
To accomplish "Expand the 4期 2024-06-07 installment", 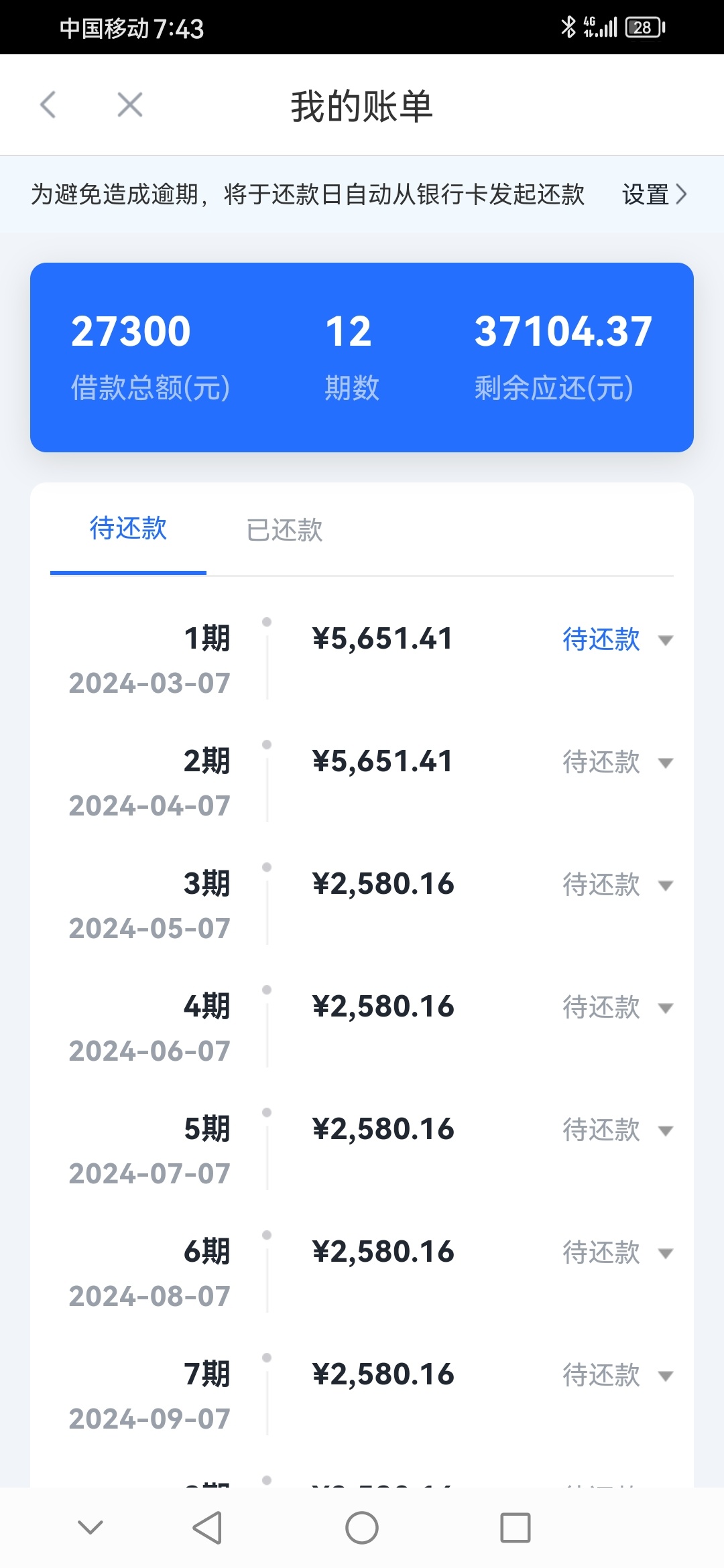I will [666, 1008].
